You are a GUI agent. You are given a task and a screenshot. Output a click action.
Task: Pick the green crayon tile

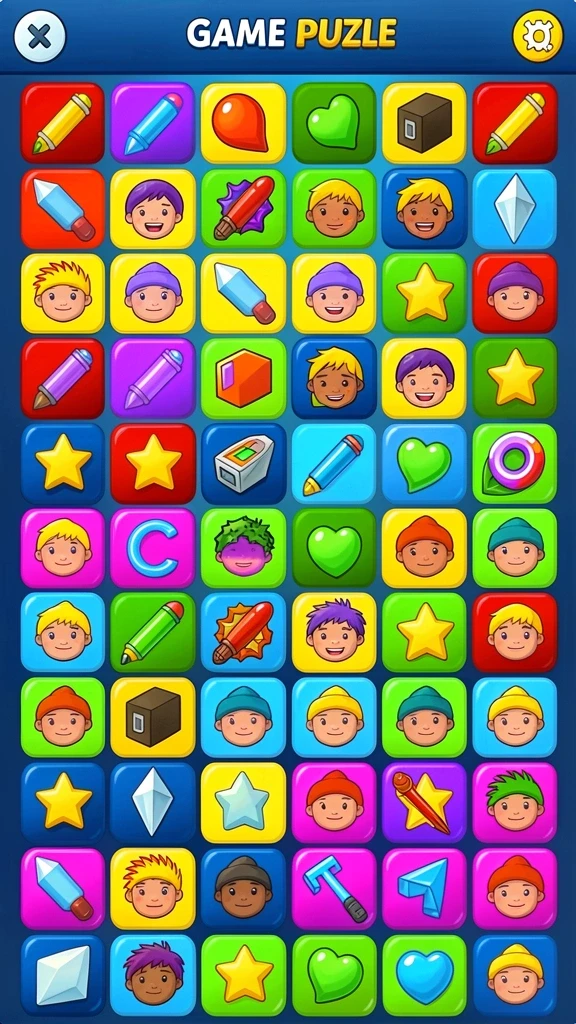click(x=153, y=632)
